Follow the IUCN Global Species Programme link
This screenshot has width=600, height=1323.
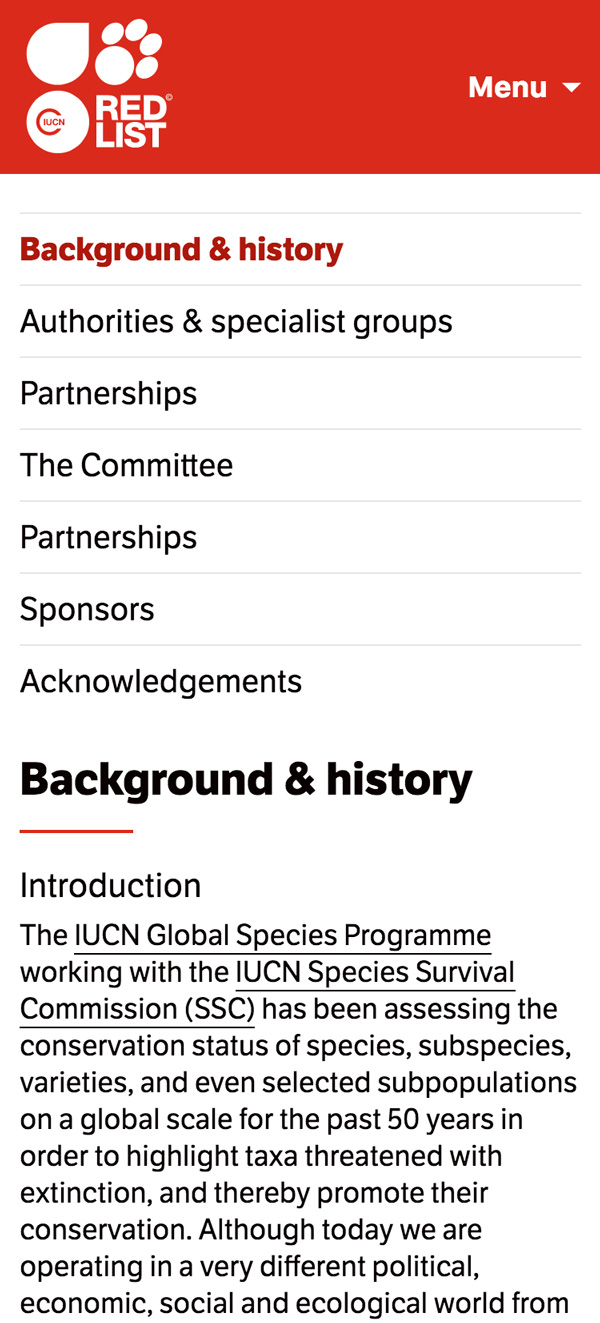pyautogui.click(x=283, y=936)
